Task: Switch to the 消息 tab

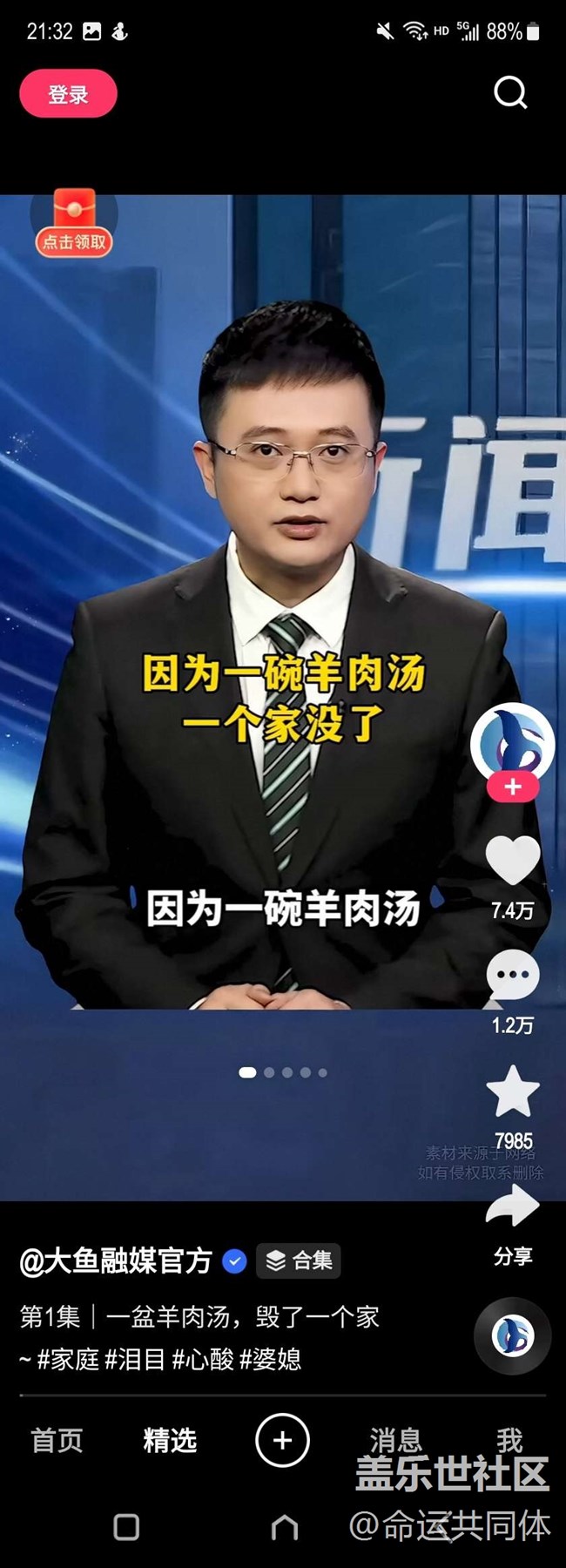Action: (x=395, y=1439)
